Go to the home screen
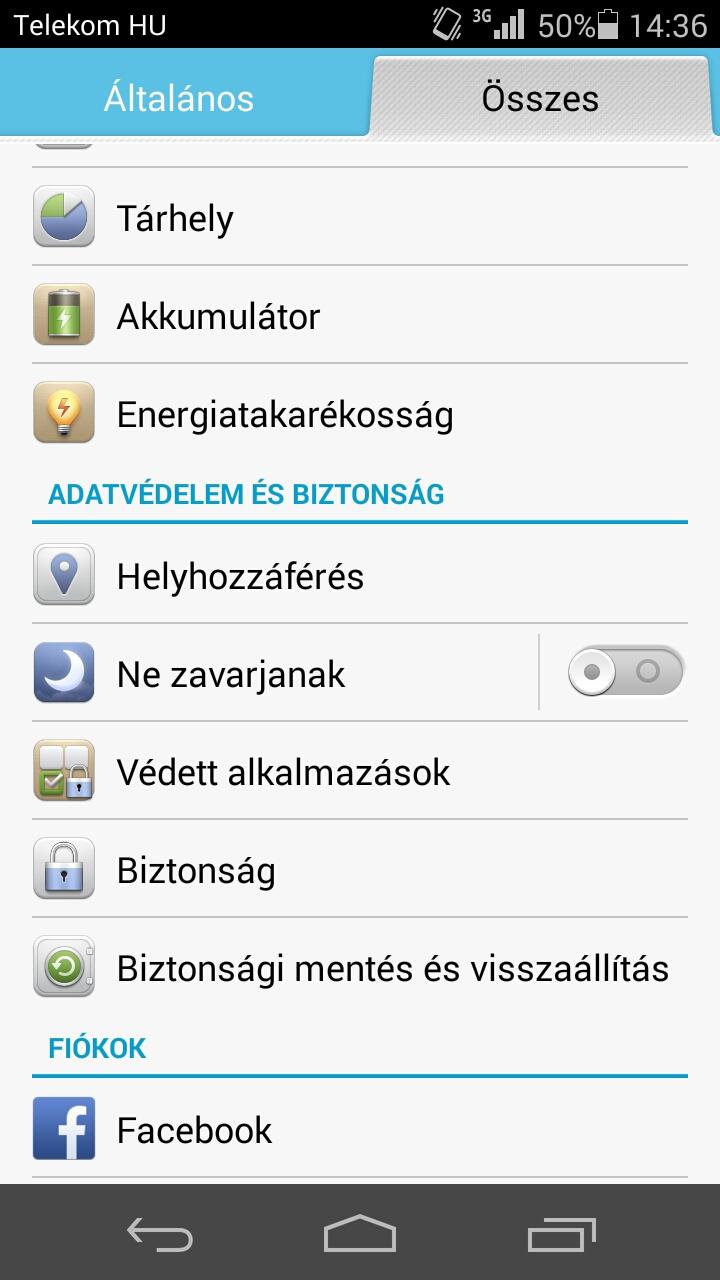This screenshot has width=720, height=1280. 360,1234
